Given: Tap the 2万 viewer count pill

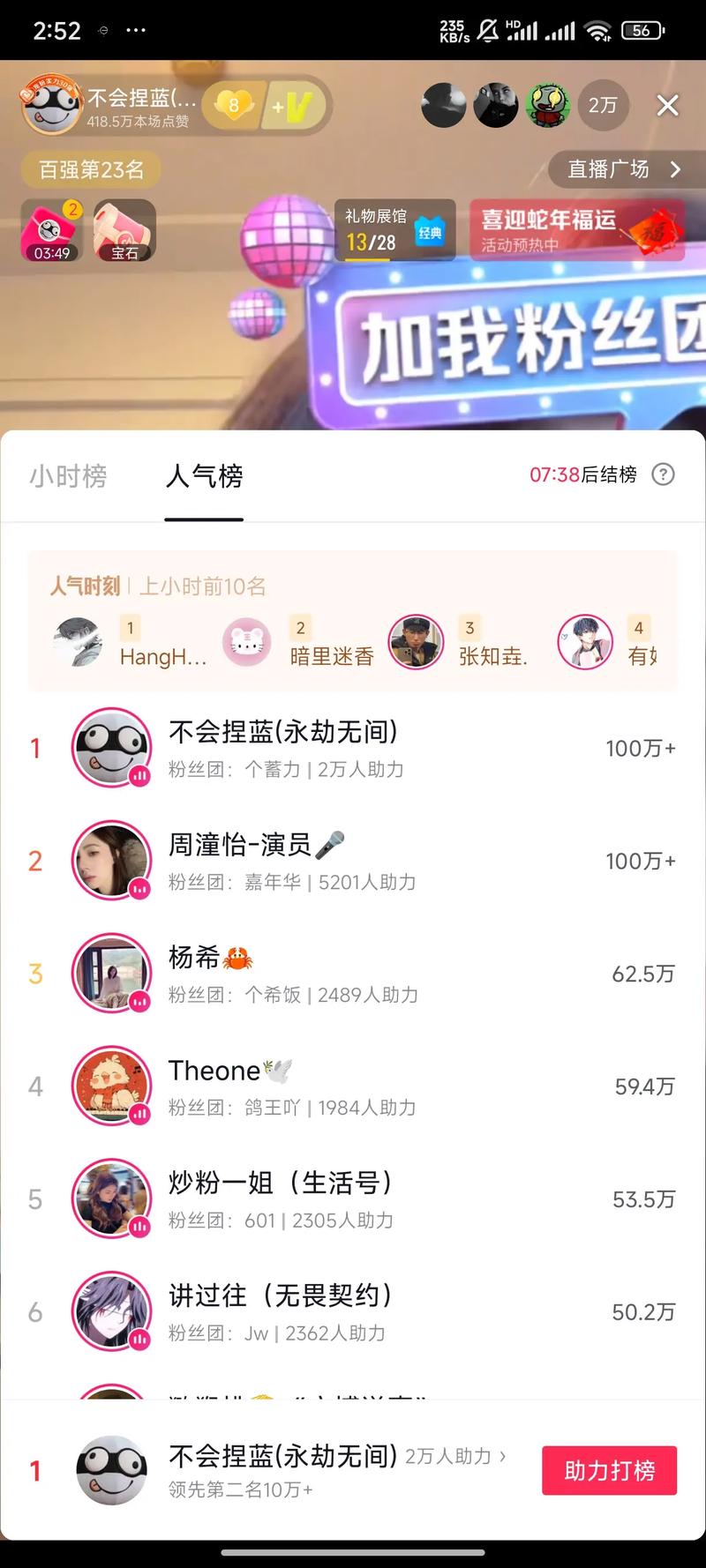Looking at the screenshot, I should (603, 105).
